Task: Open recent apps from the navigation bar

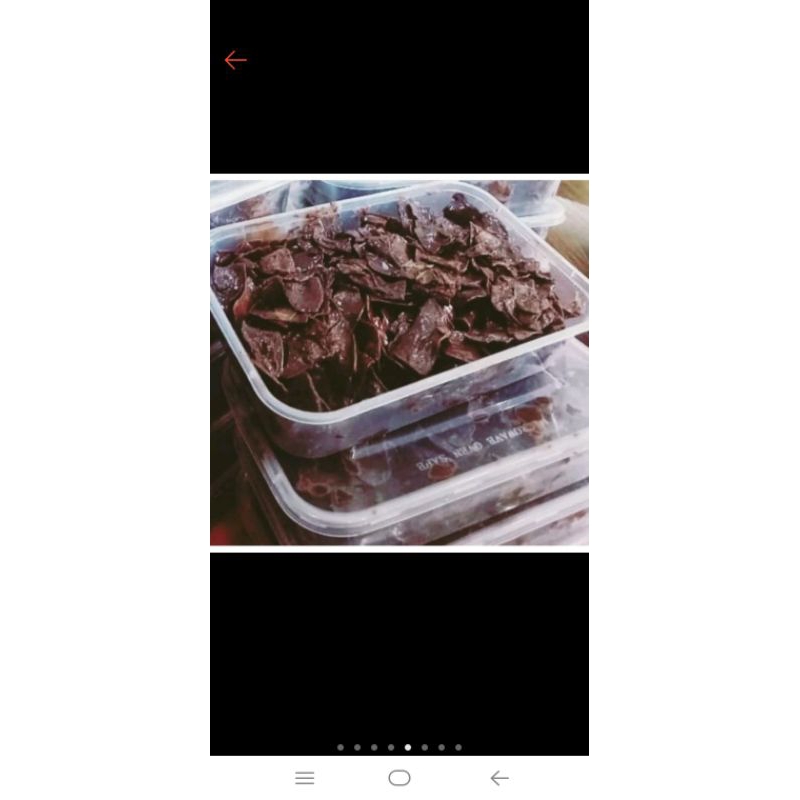Action: (305, 778)
